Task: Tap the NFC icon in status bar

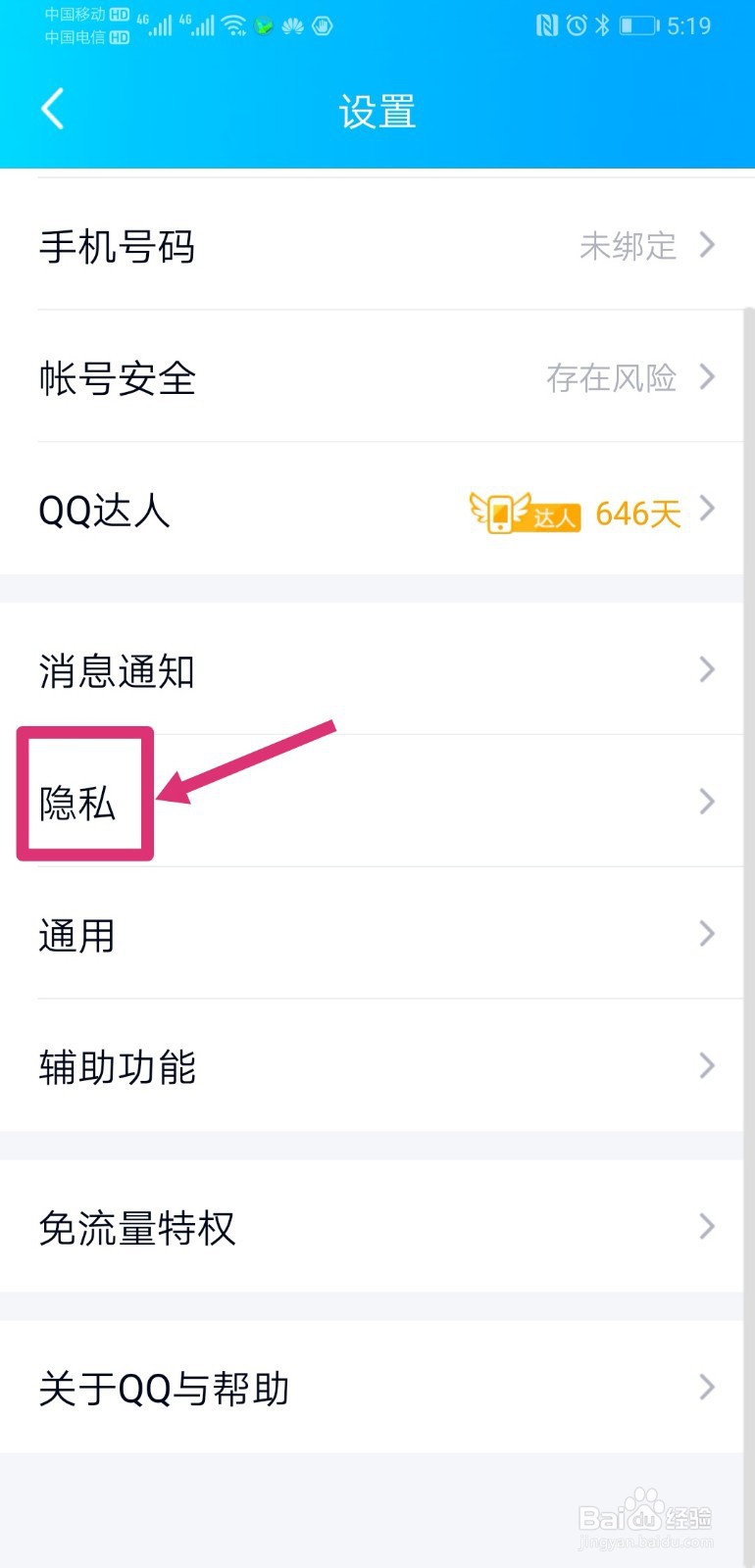Action: [x=547, y=23]
